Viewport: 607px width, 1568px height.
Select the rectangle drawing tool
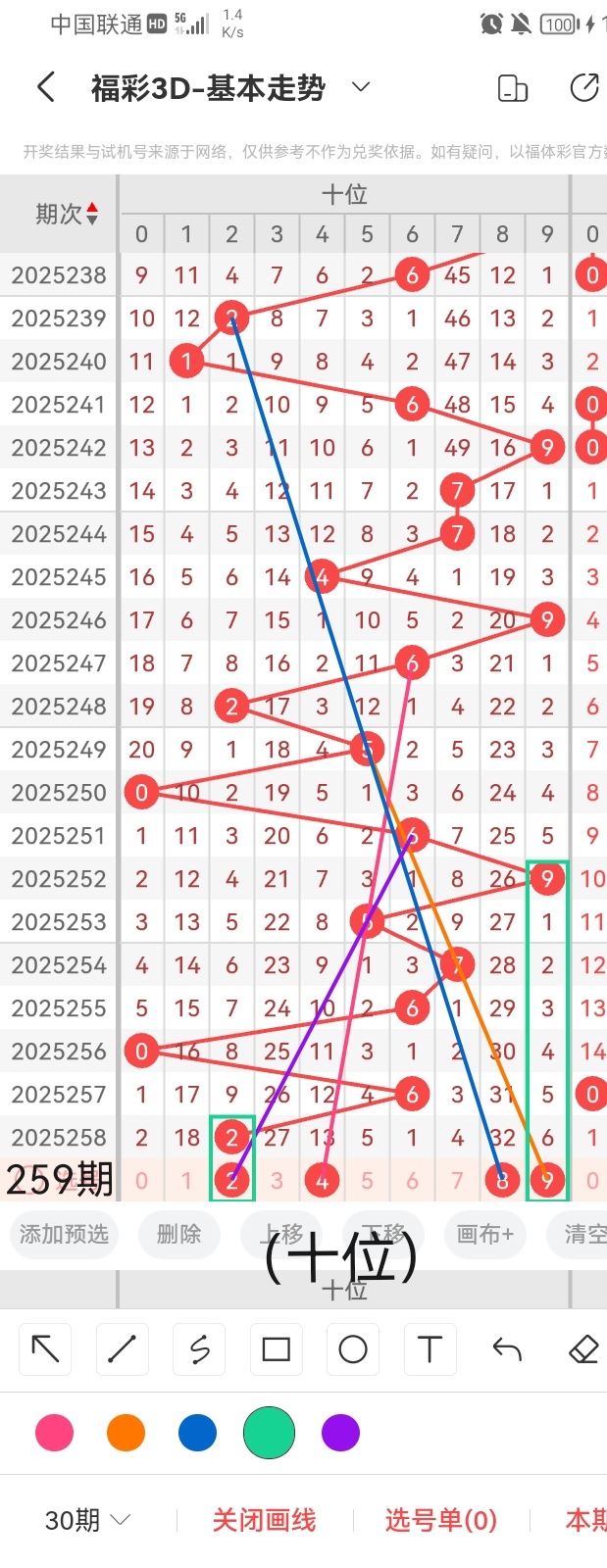click(x=277, y=1349)
